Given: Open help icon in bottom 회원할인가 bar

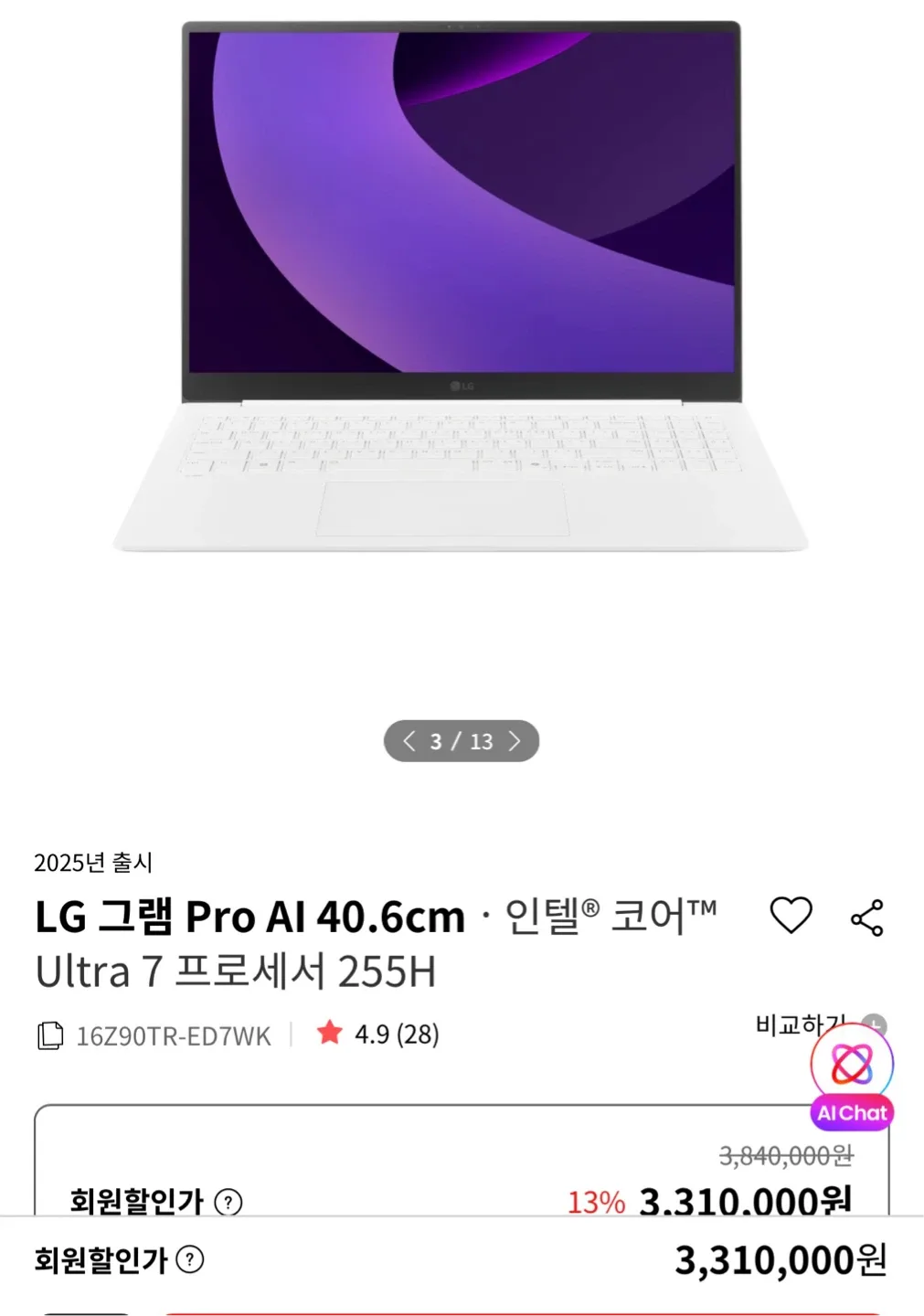Looking at the screenshot, I should (189, 1260).
